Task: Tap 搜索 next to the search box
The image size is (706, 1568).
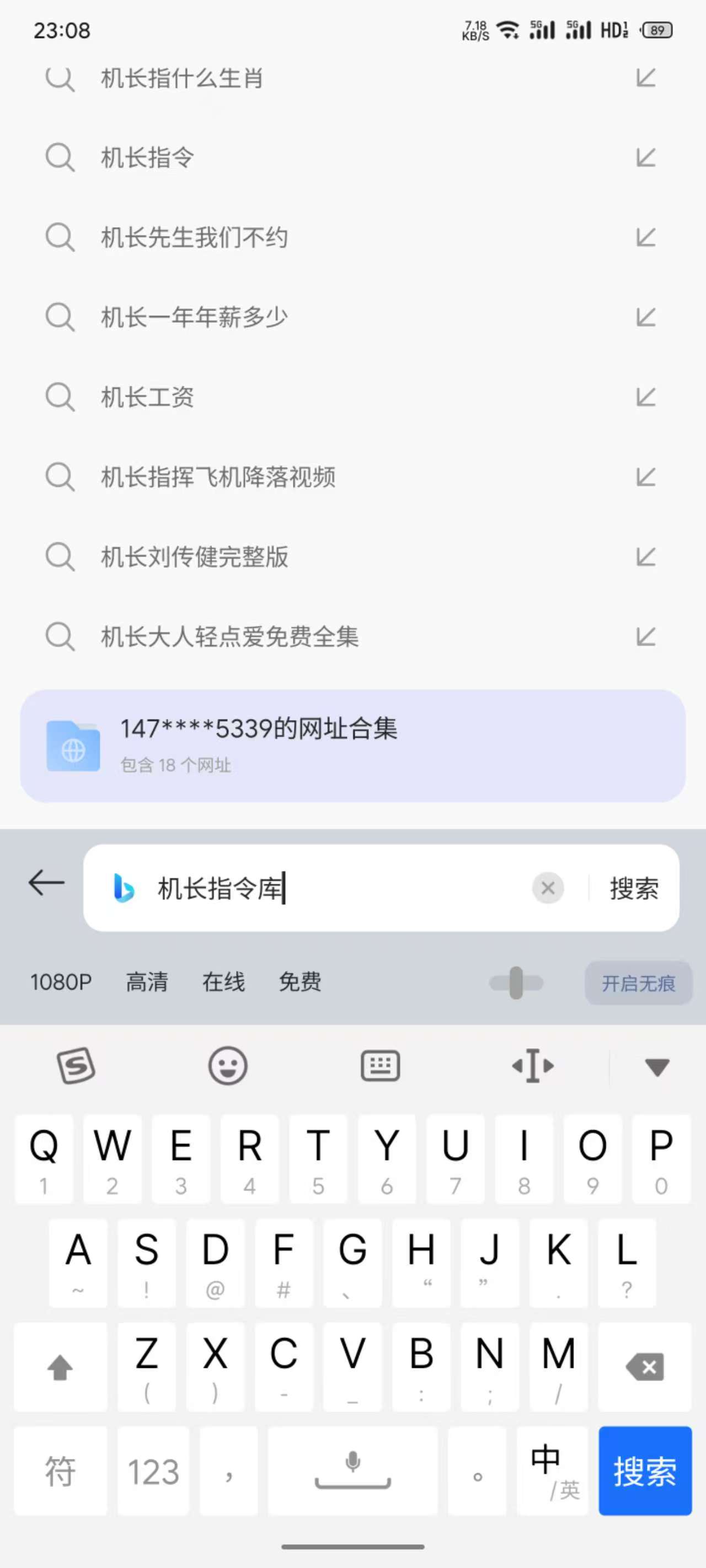Action: click(x=634, y=888)
